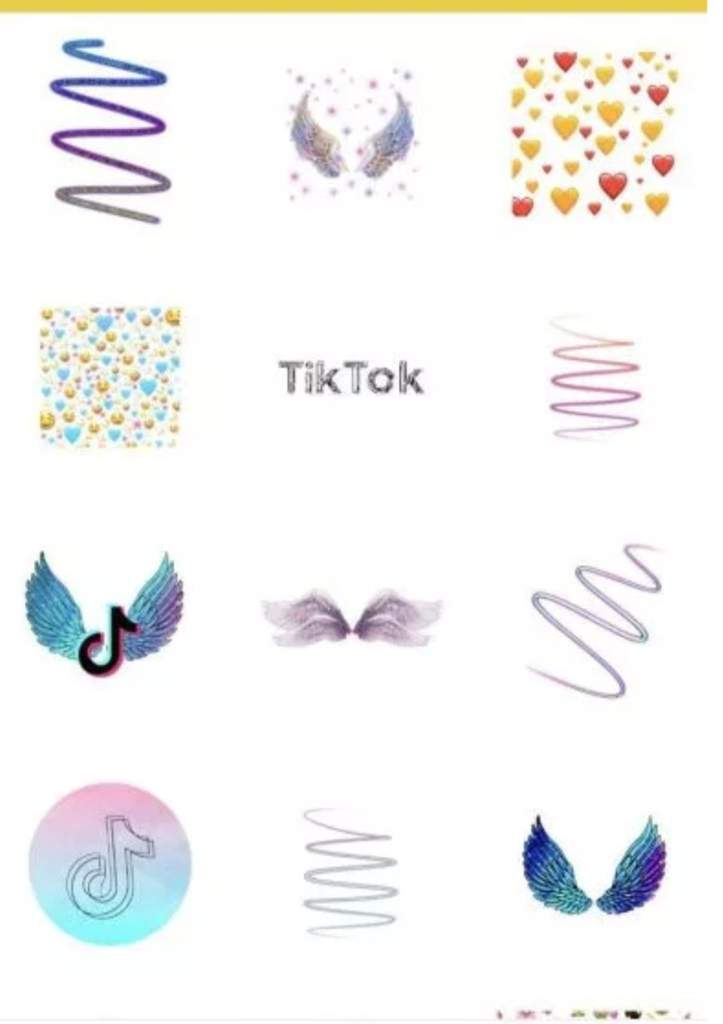
Task: Choose the thin pink neon spiral sticker
Action: [594, 378]
